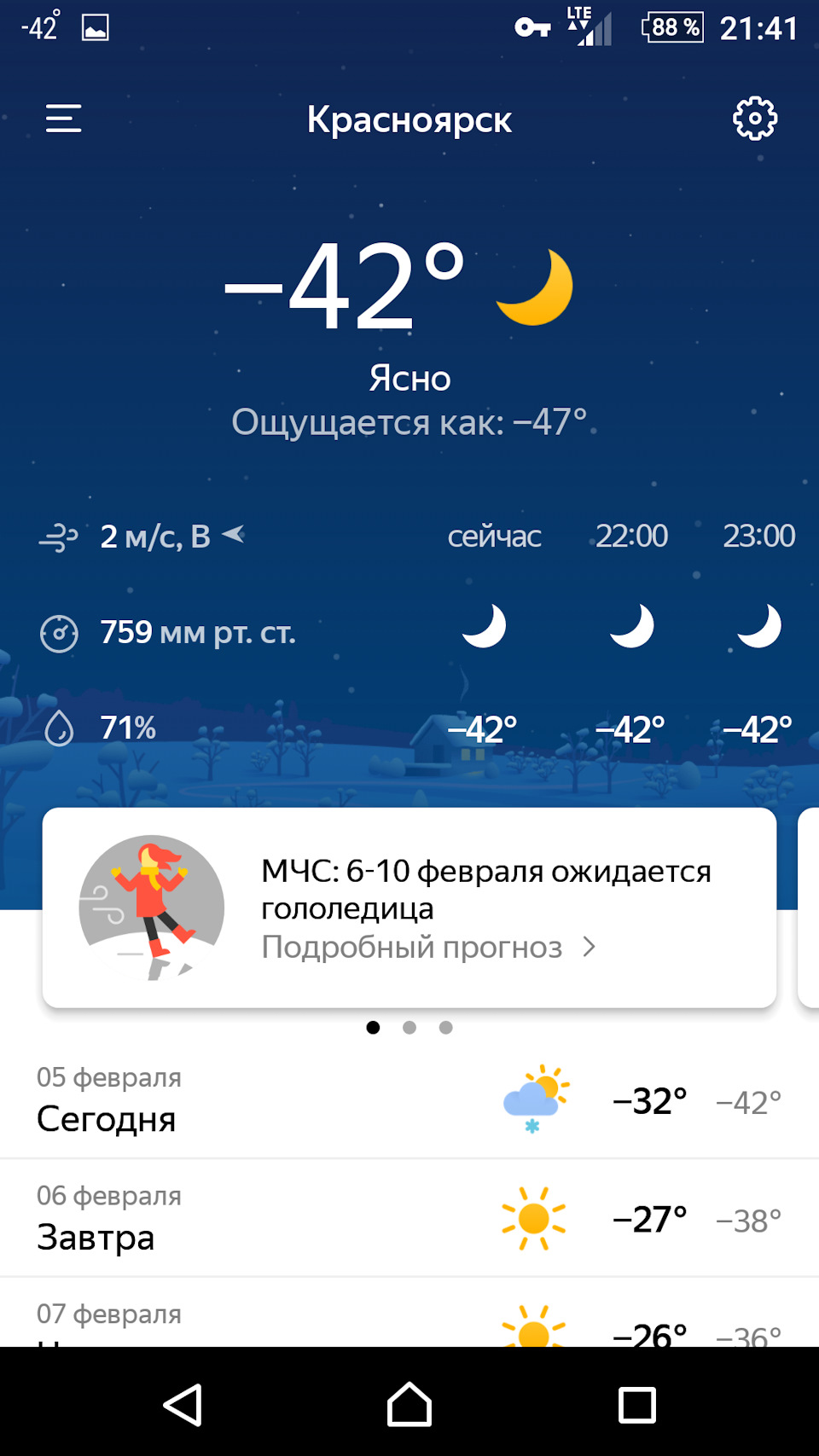Open the МЧС ice warning card
819x1456 pixels.
[409, 908]
